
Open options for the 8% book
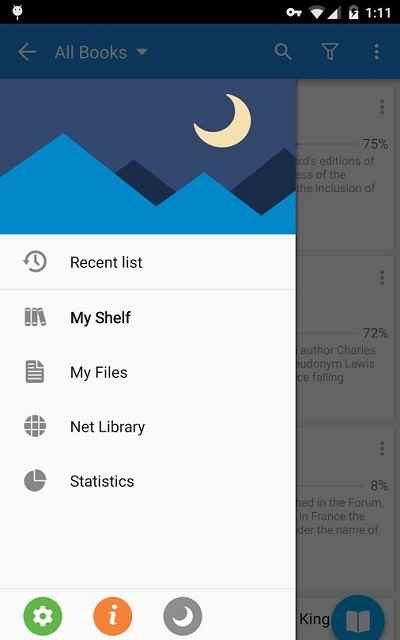(382, 448)
